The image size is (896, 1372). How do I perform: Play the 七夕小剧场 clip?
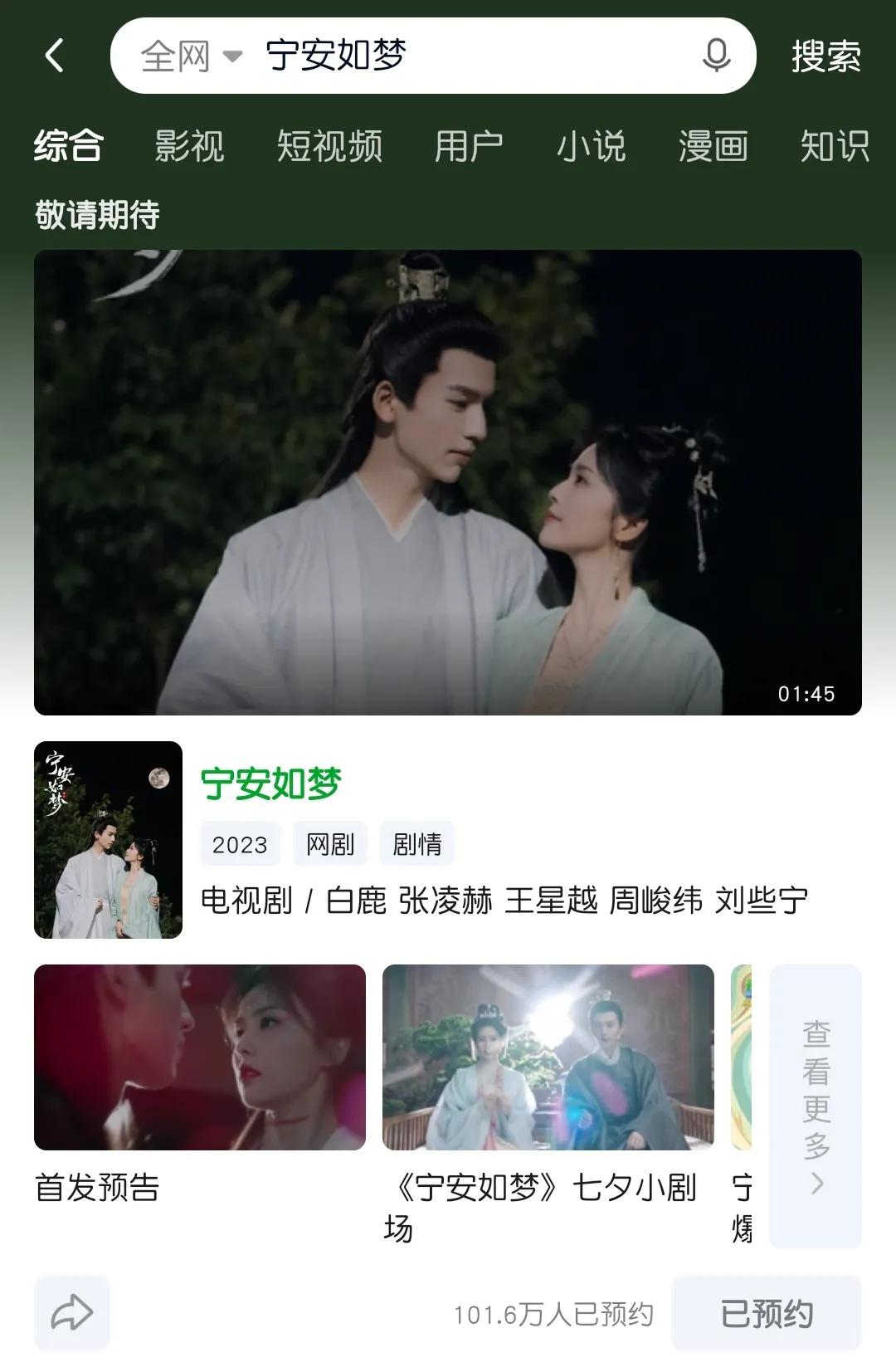point(548,1057)
